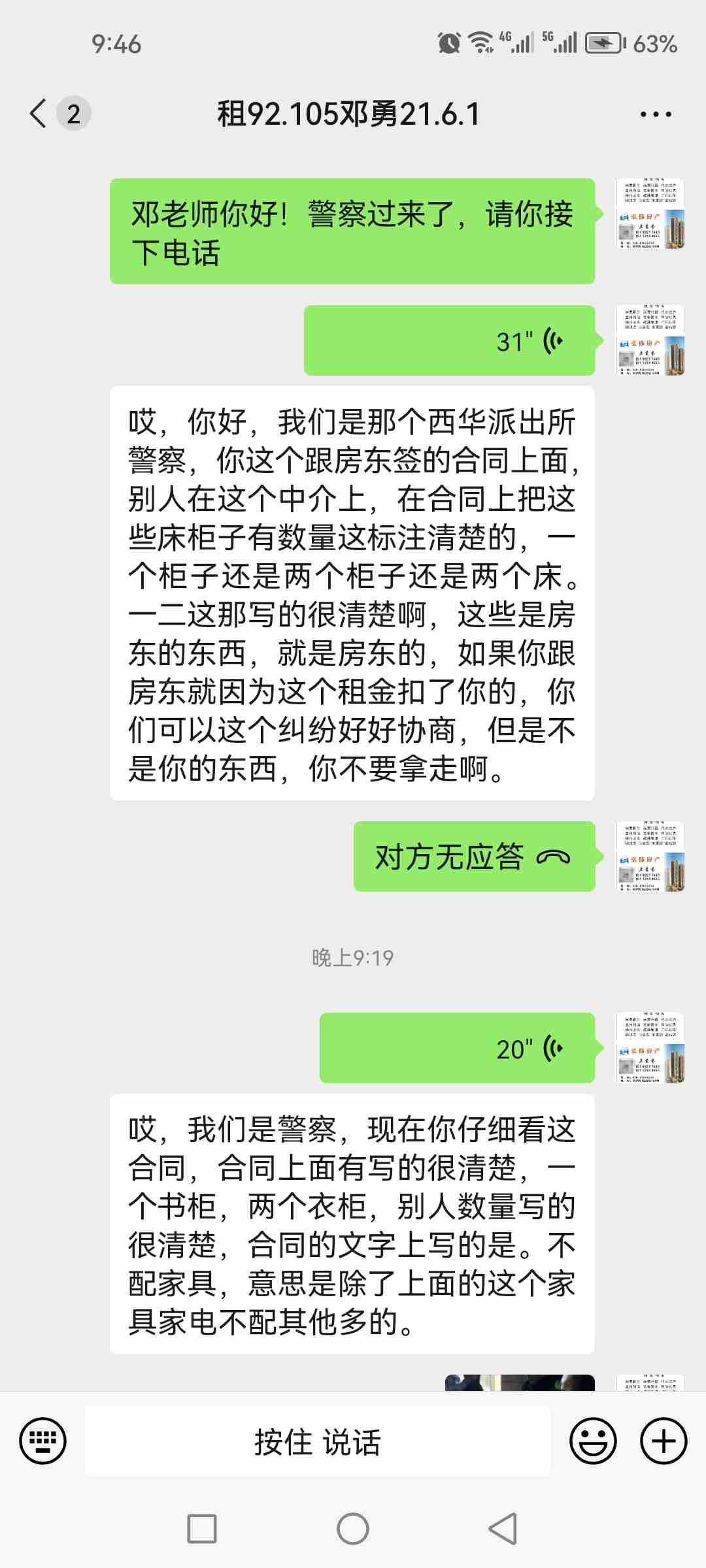Image resolution: width=706 pixels, height=1568 pixels.
Task: Play the 31-second voice message
Action: (450, 340)
